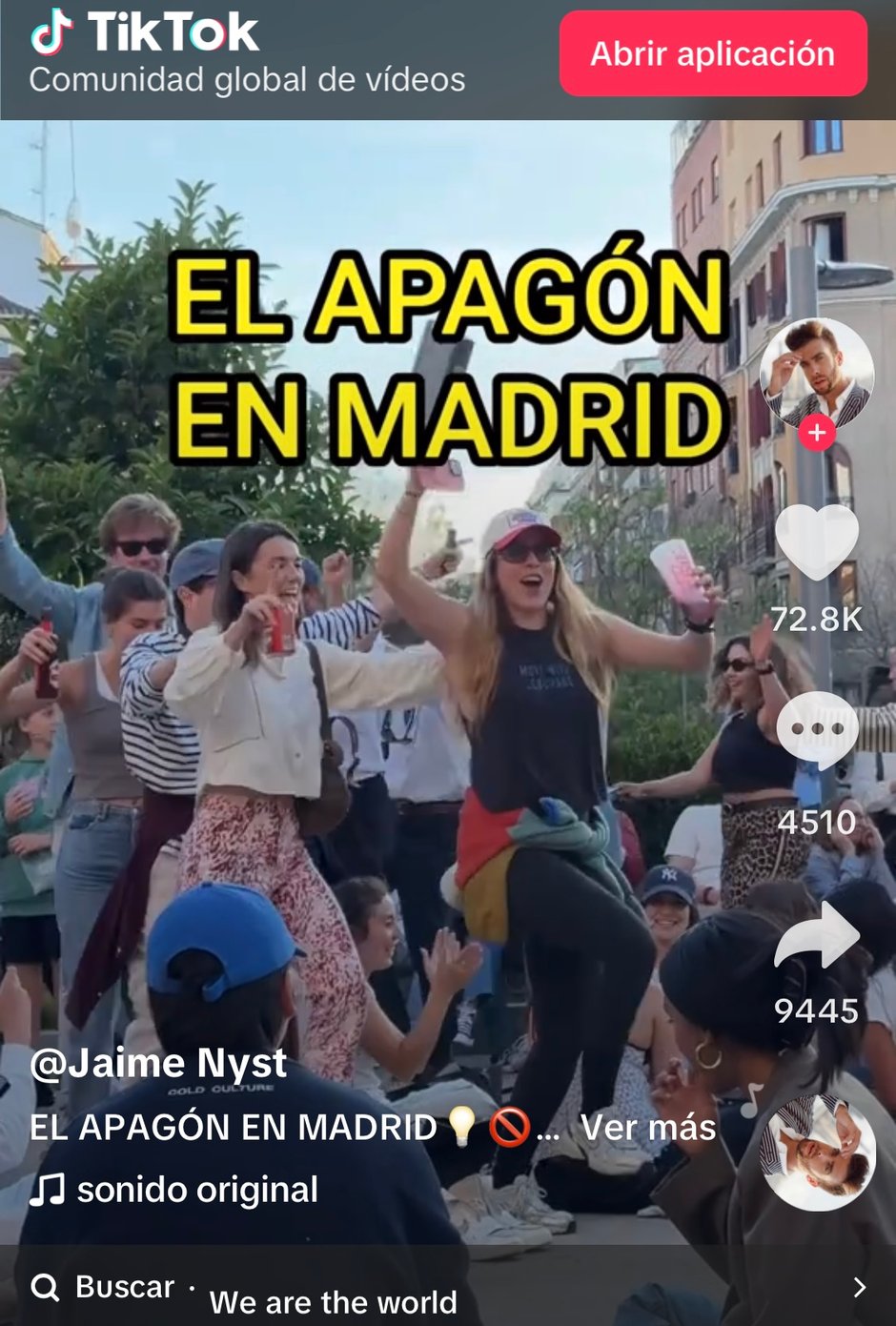
Task: Open the comments bubble
Action: click(817, 730)
